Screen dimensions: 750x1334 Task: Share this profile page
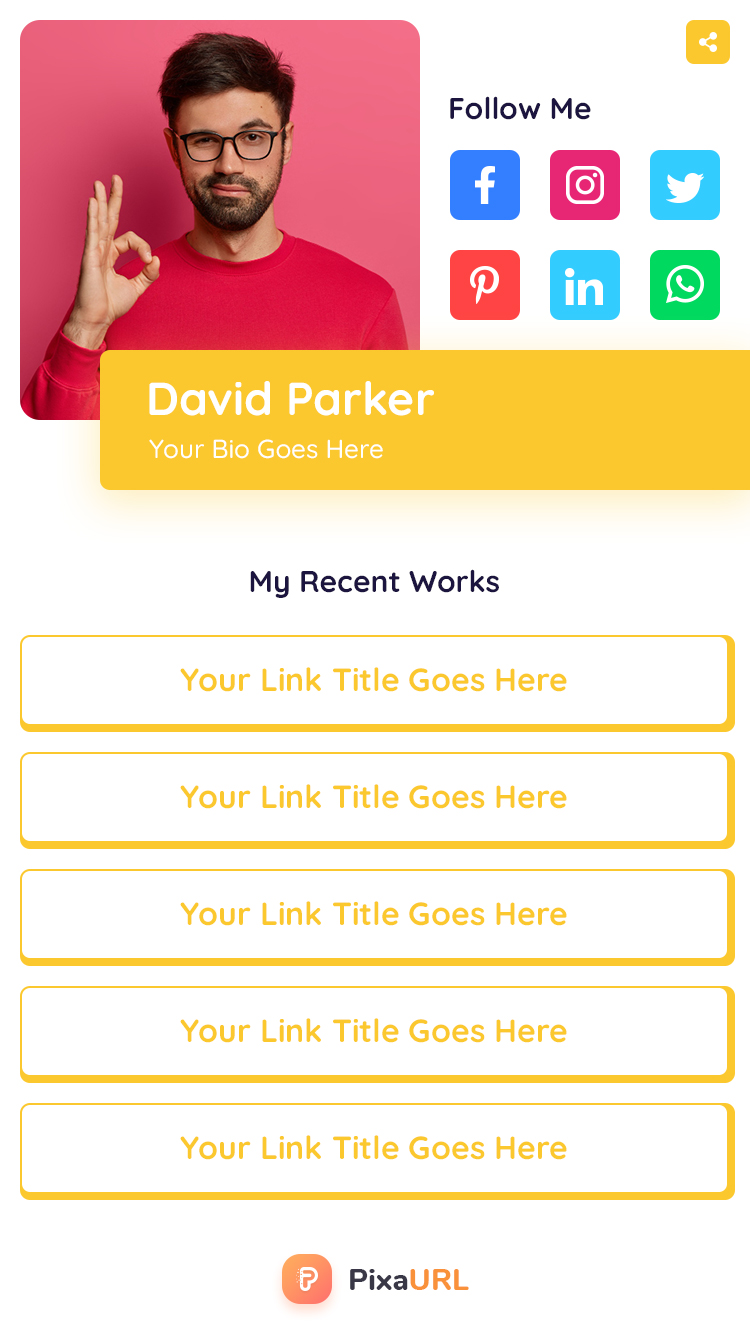point(708,42)
